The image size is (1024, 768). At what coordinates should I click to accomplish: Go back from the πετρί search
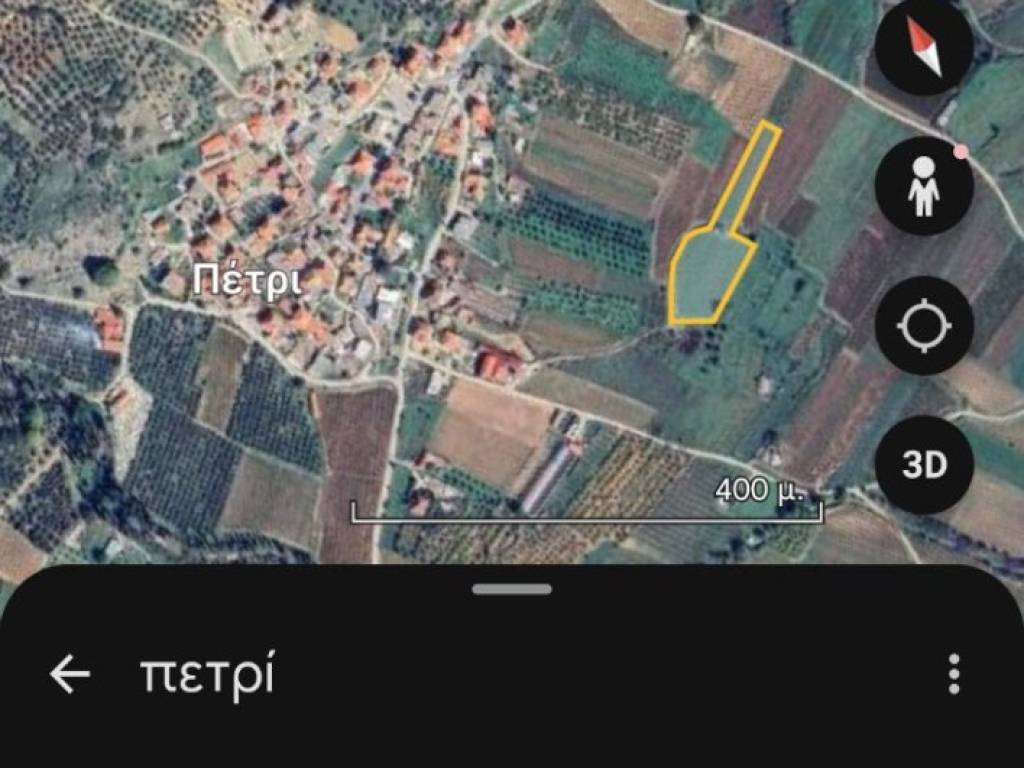(x=70, y=675)
